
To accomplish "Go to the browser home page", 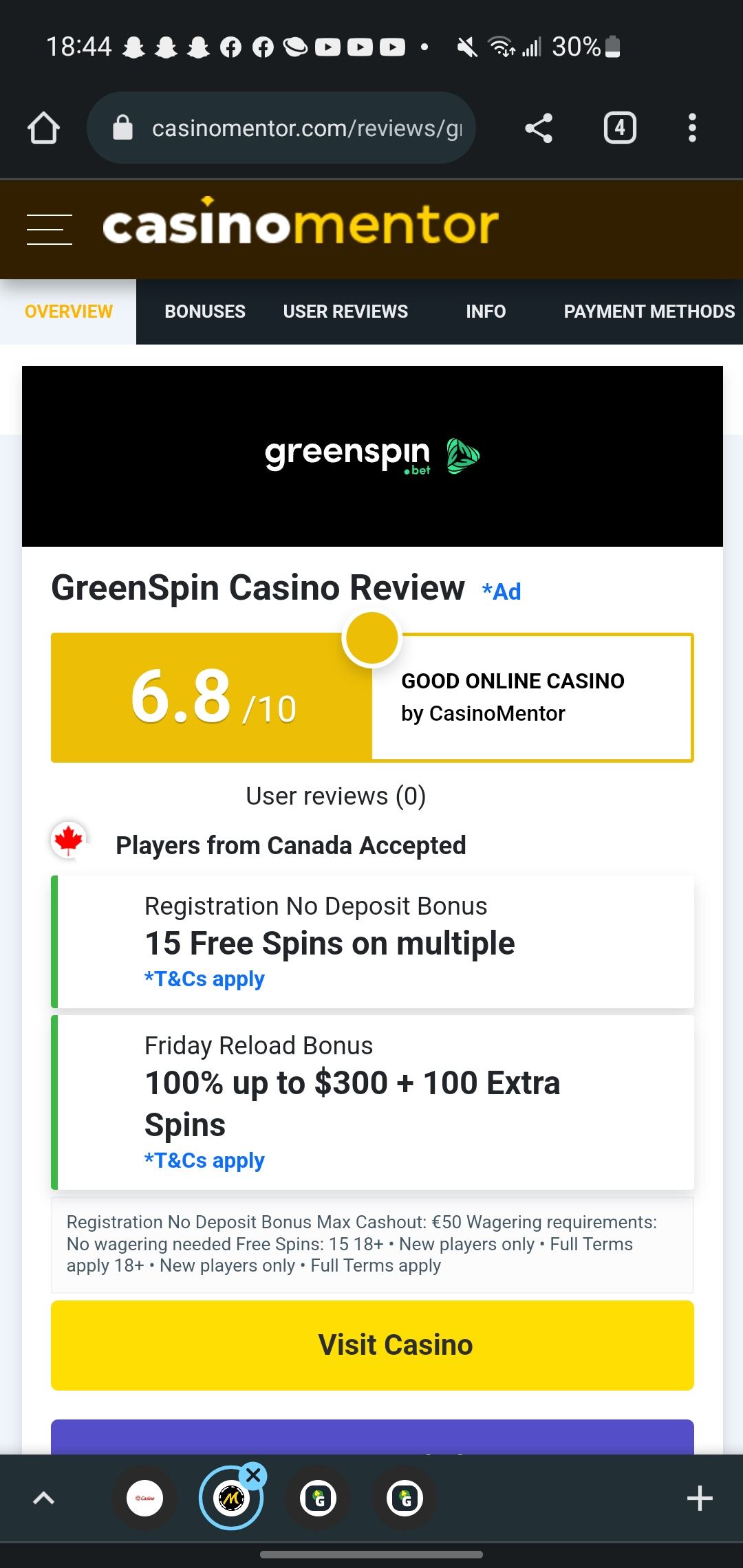I will (43, 128).
